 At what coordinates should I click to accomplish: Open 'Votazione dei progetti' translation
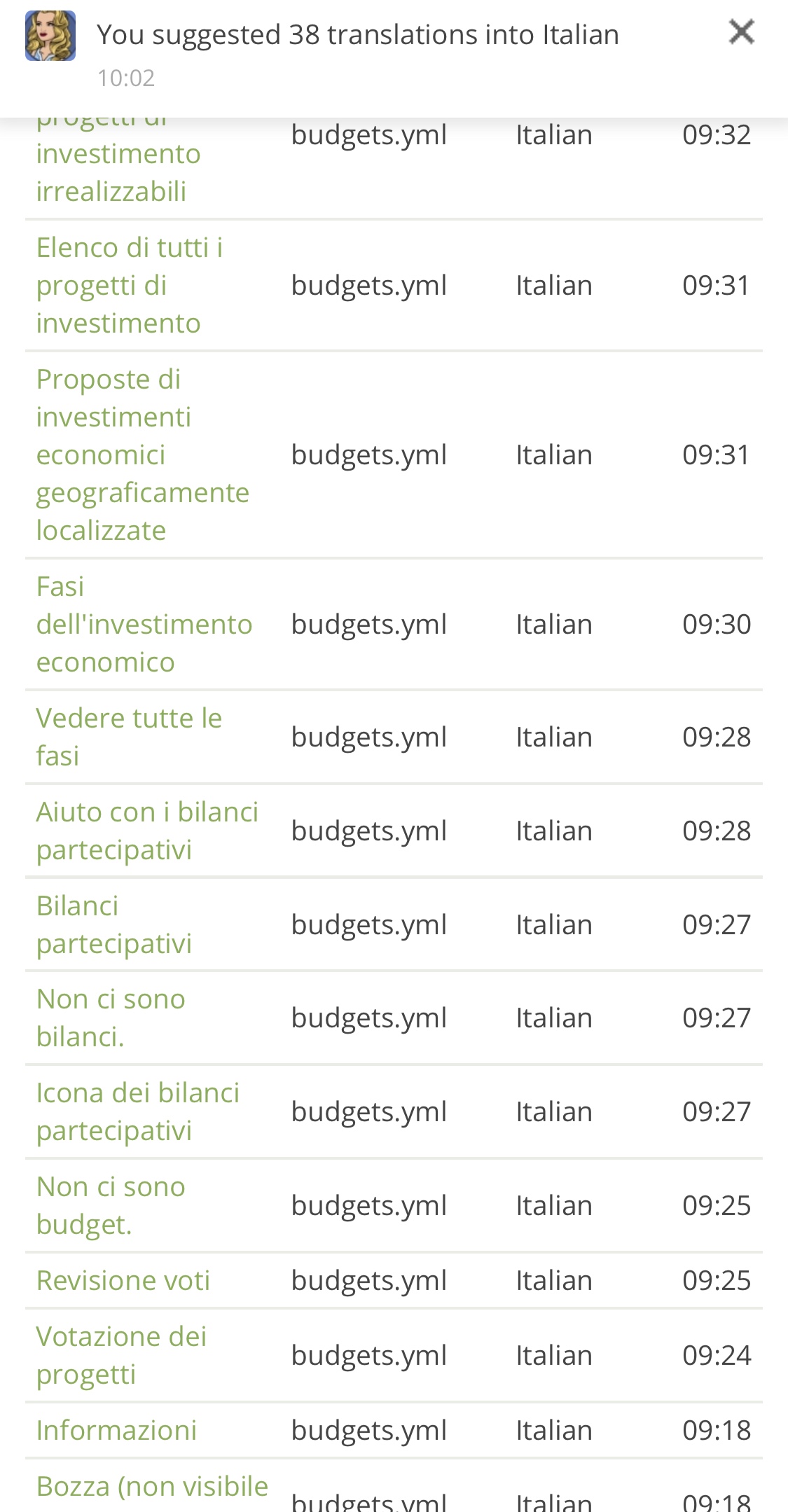pyautogui.click(x=121, y=1355)
